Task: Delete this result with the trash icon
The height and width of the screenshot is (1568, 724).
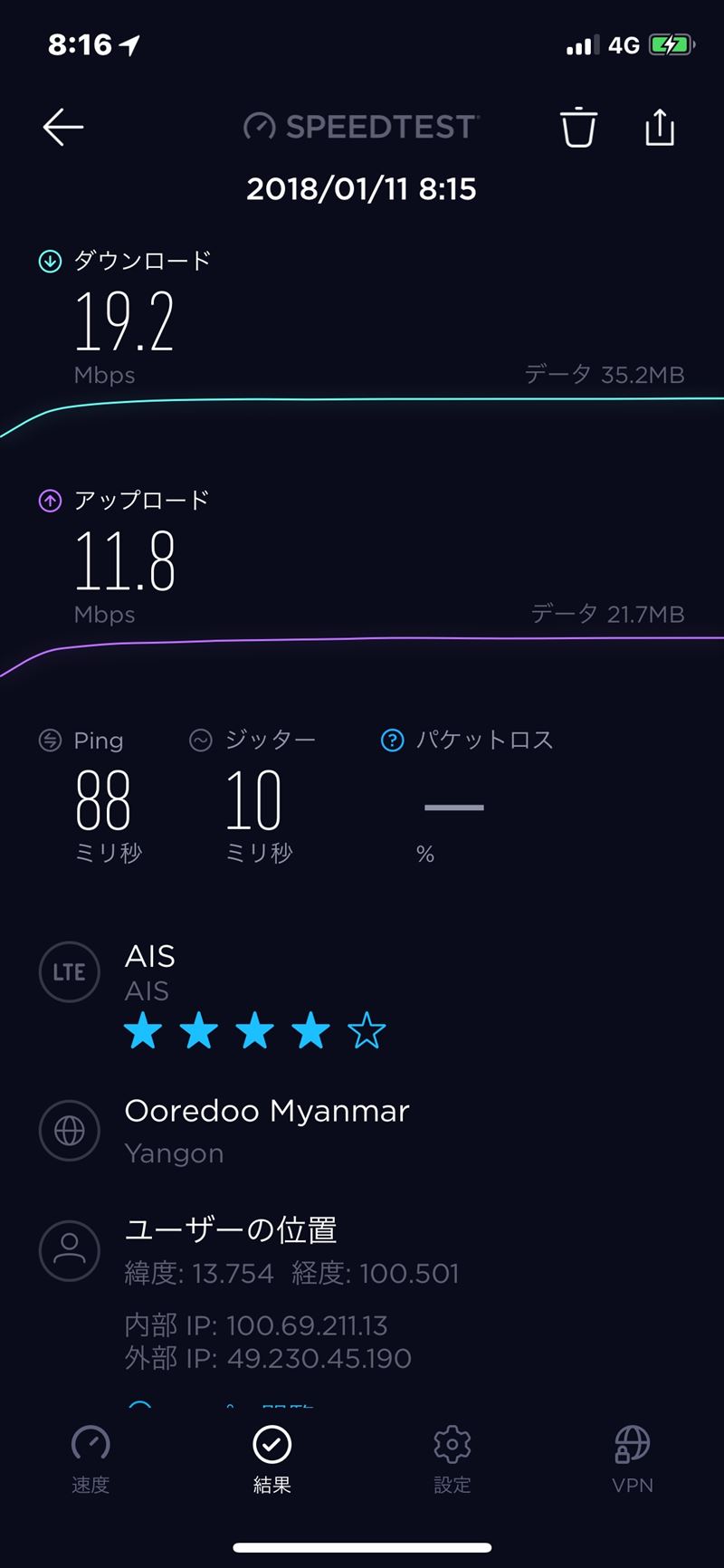Action: click(x=578, y=127)
